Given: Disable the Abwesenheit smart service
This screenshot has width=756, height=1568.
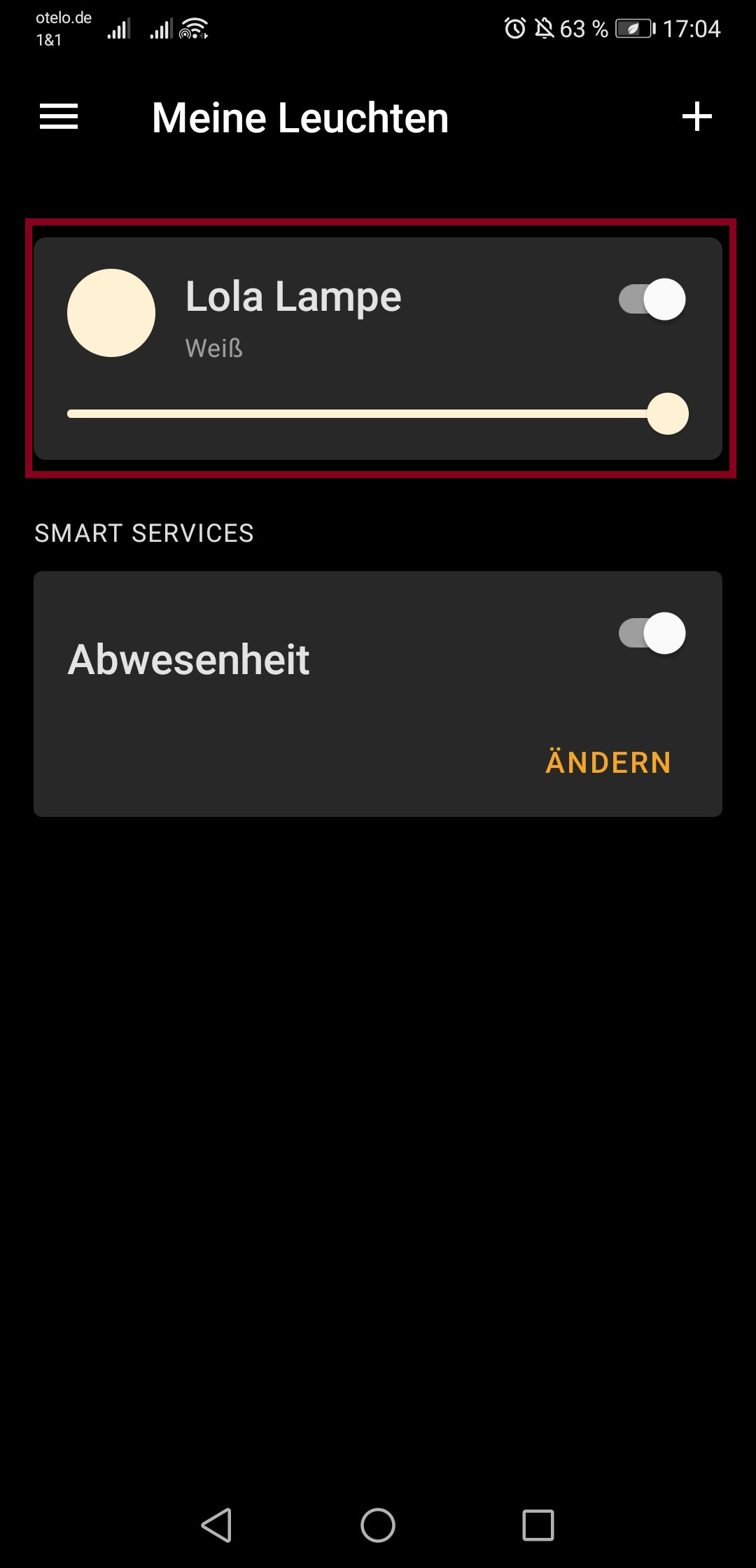Looking at the screenshot, I should pyautogui.click(x=652, y=633).
